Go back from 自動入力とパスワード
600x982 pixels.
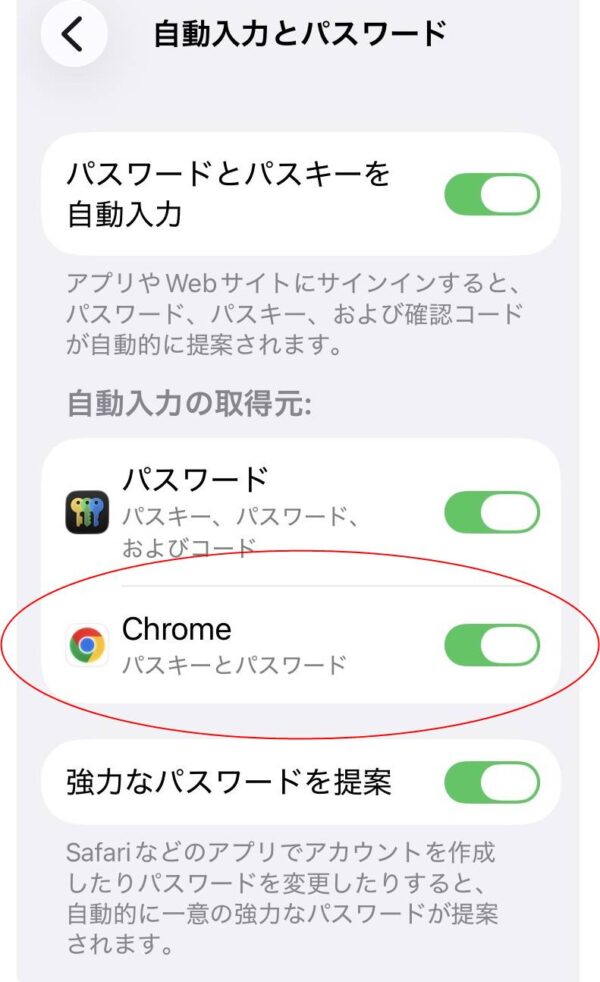[x=73, y=34]
